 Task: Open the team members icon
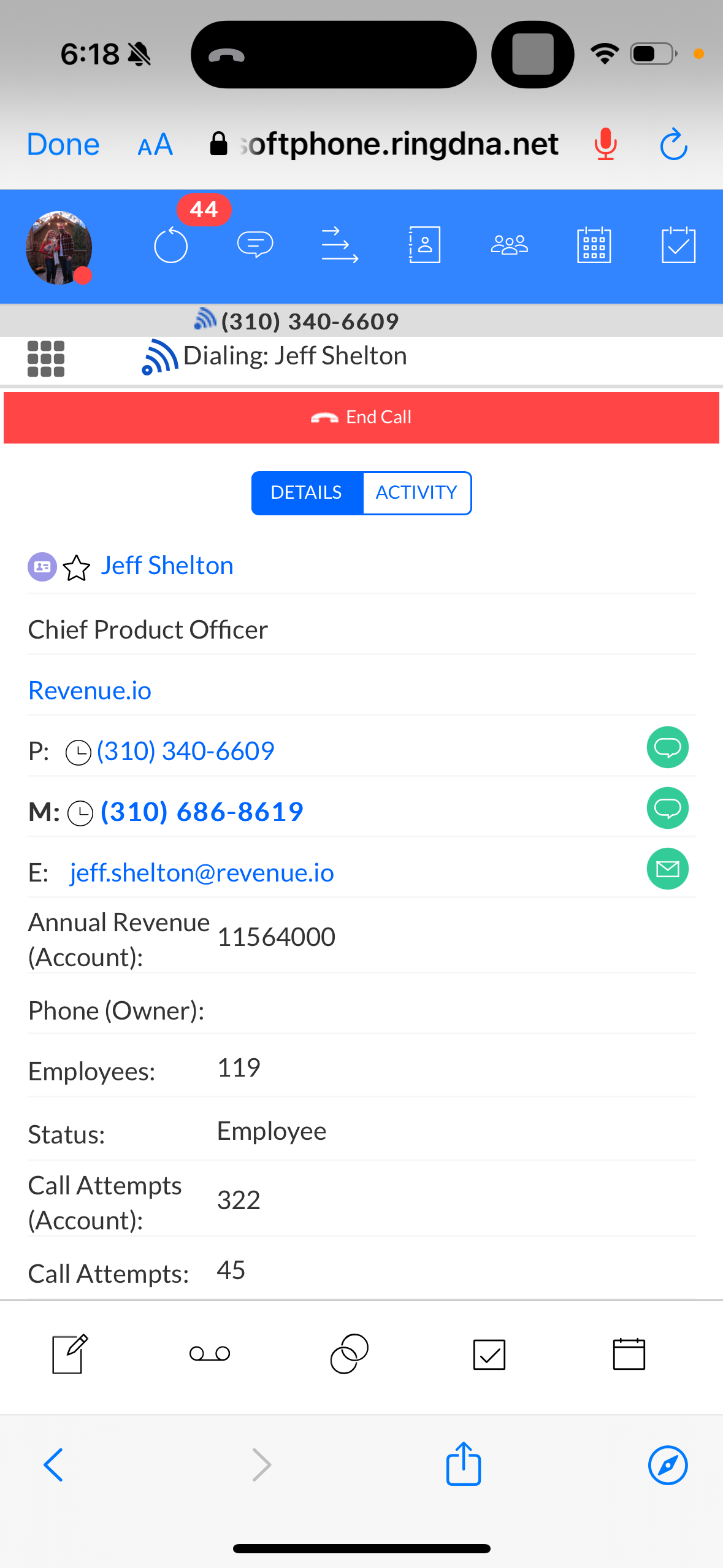tap(509, 245)
